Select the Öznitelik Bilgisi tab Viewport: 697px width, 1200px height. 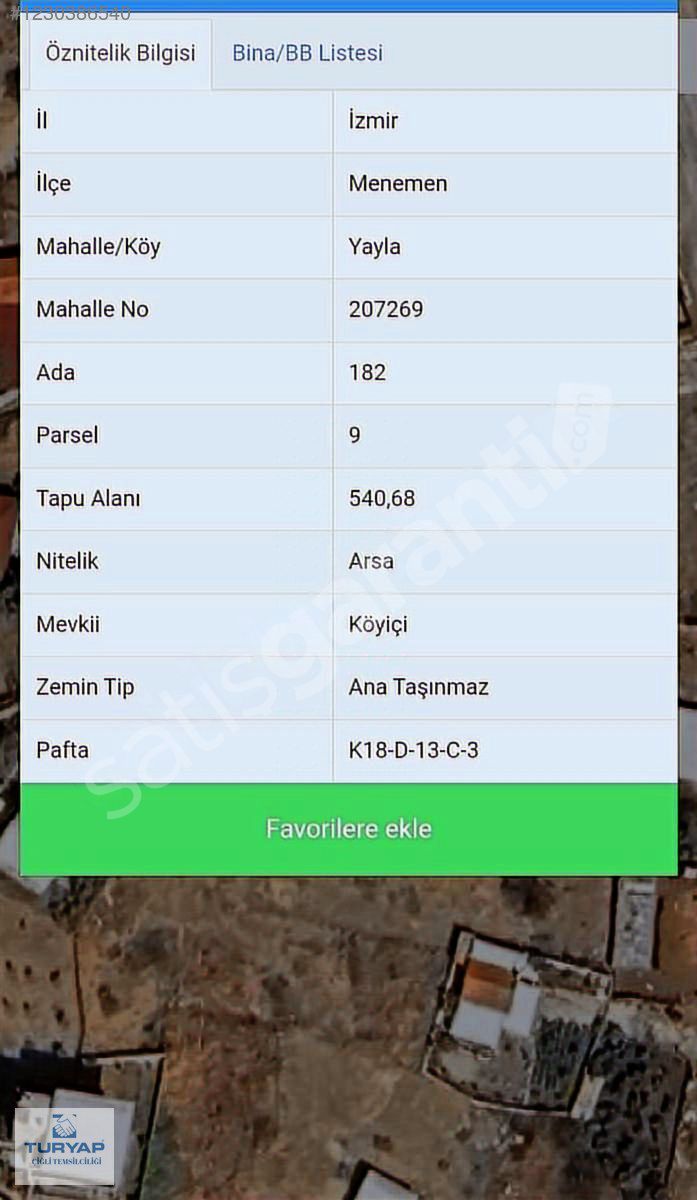(x=120, y=54)
